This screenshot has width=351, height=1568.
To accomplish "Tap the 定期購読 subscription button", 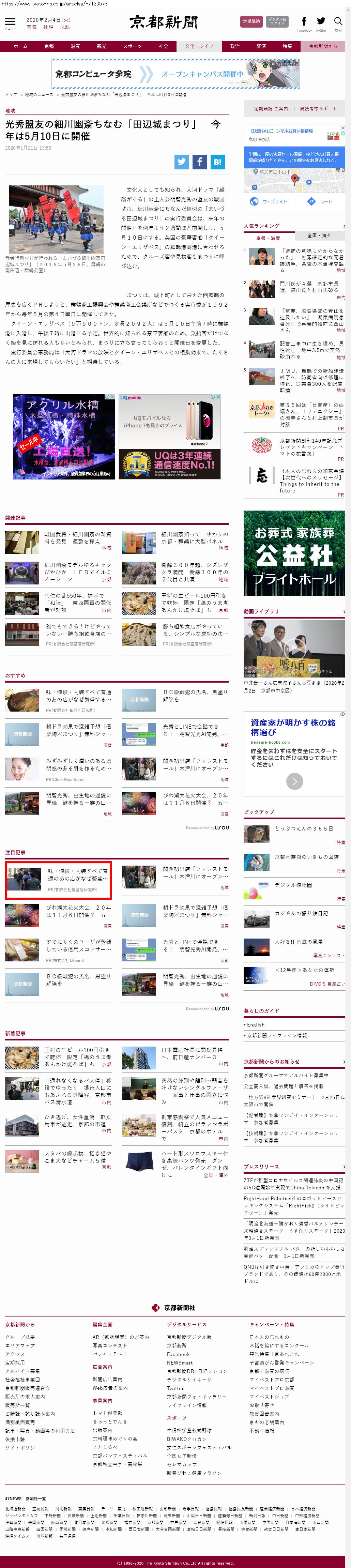I will point(251,21).
